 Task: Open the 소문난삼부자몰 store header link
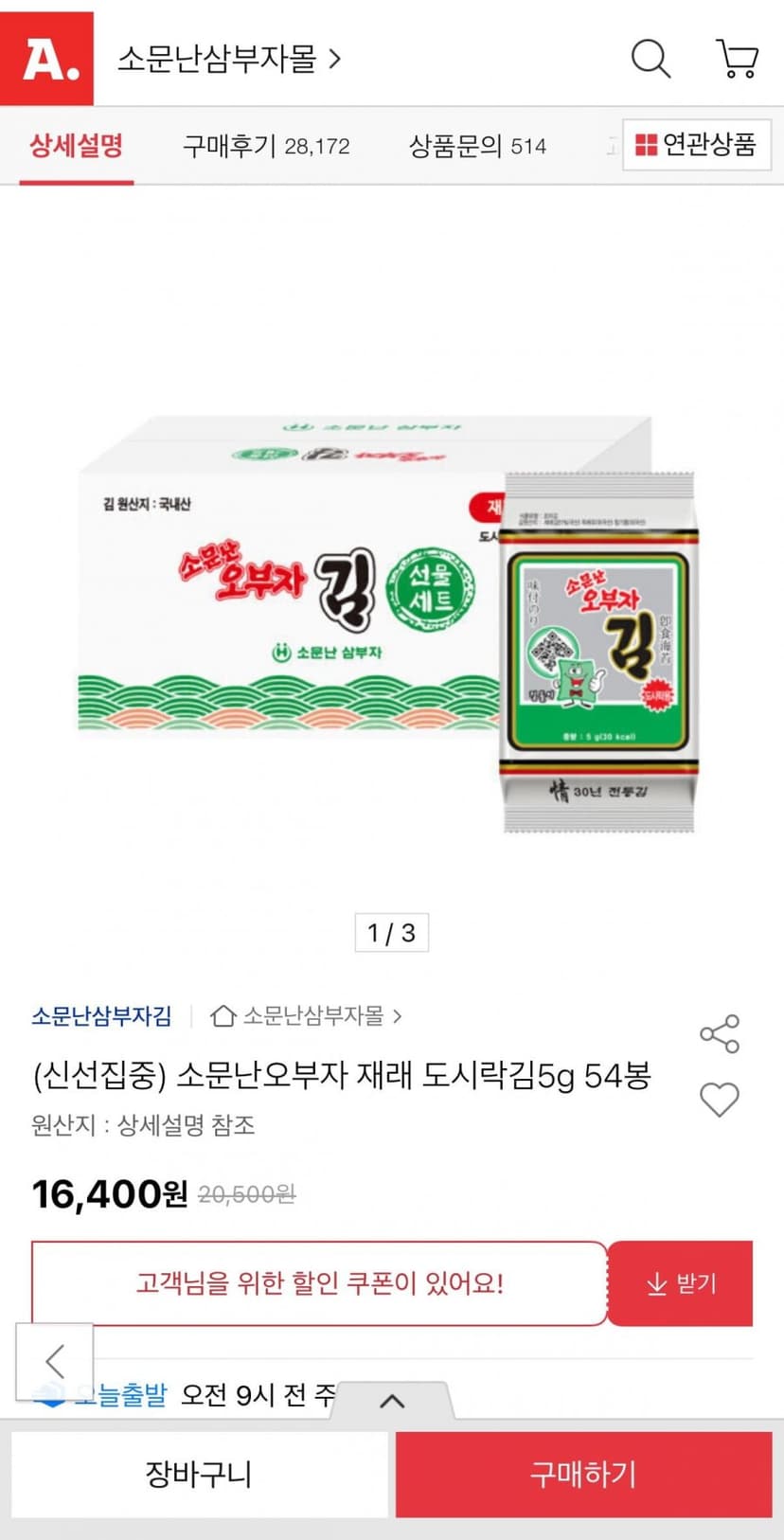(228, 60)
